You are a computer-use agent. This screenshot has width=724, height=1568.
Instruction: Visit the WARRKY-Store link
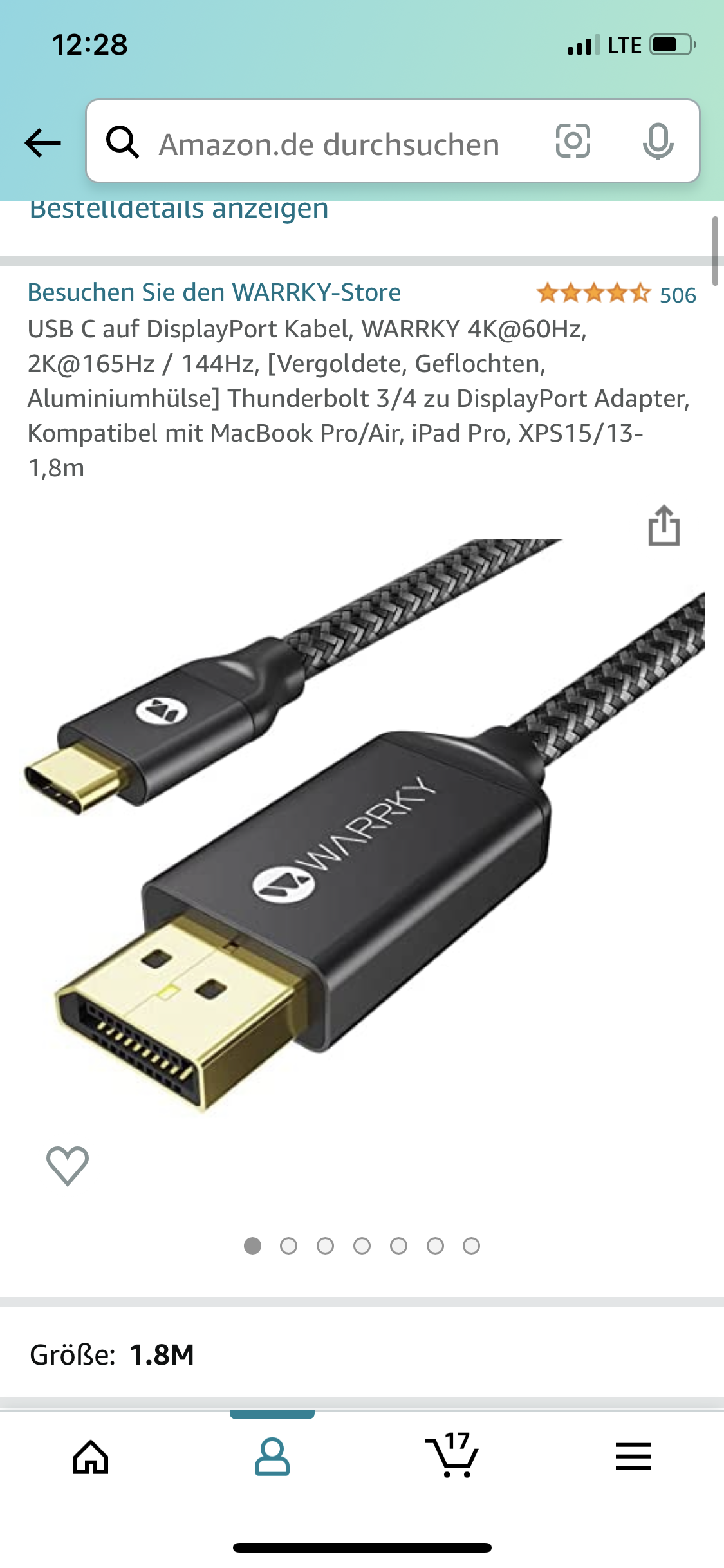(x=214, y=292)
